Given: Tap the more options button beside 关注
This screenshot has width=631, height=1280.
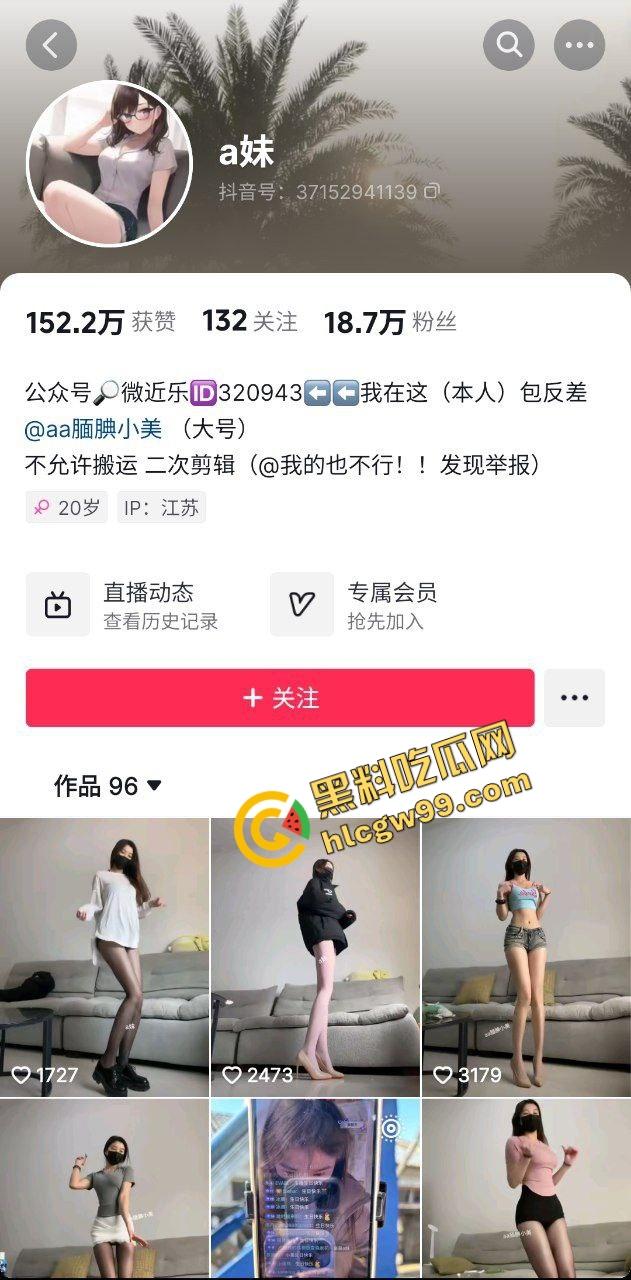Looking at the screenshot, I should 574,698.
